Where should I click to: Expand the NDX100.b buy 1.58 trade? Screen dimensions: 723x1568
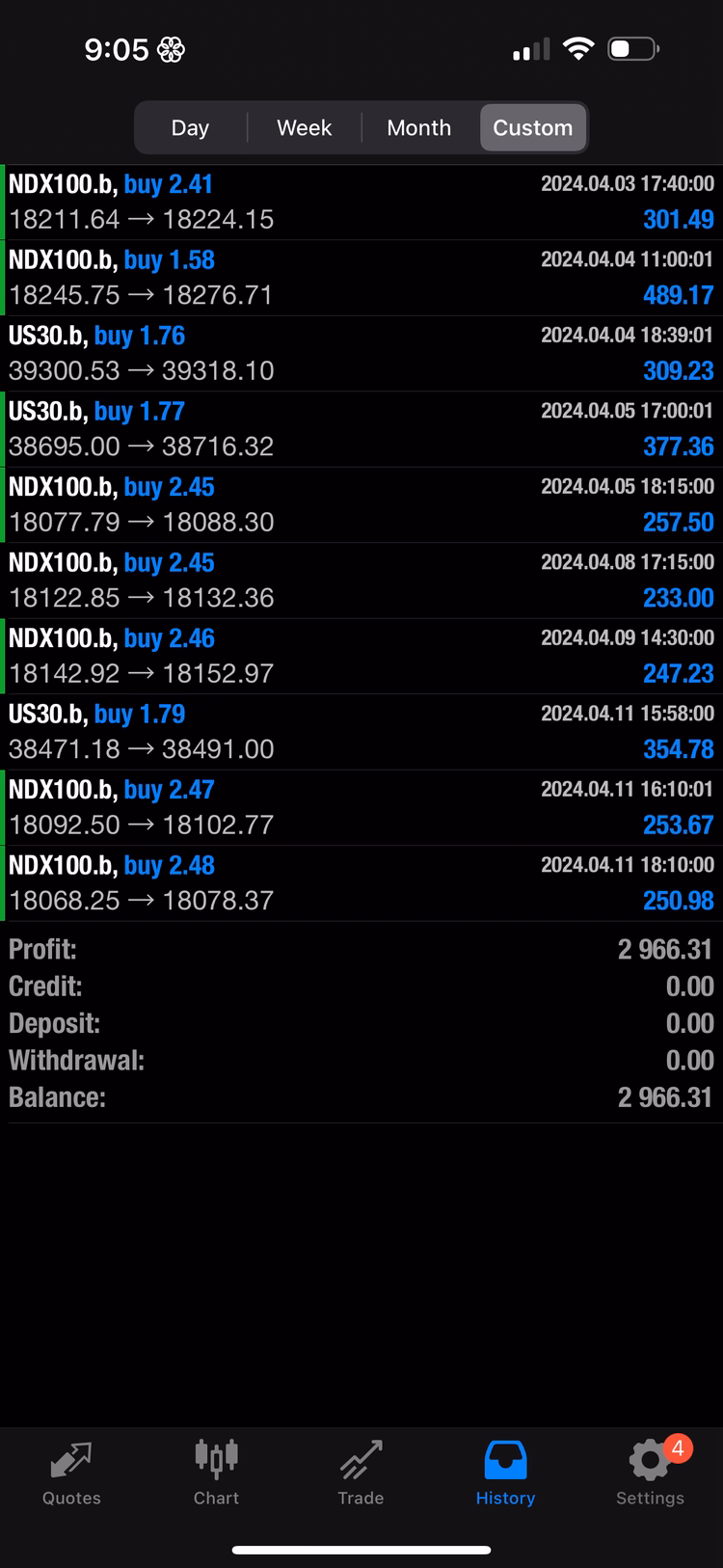click(x=361, y=278)
